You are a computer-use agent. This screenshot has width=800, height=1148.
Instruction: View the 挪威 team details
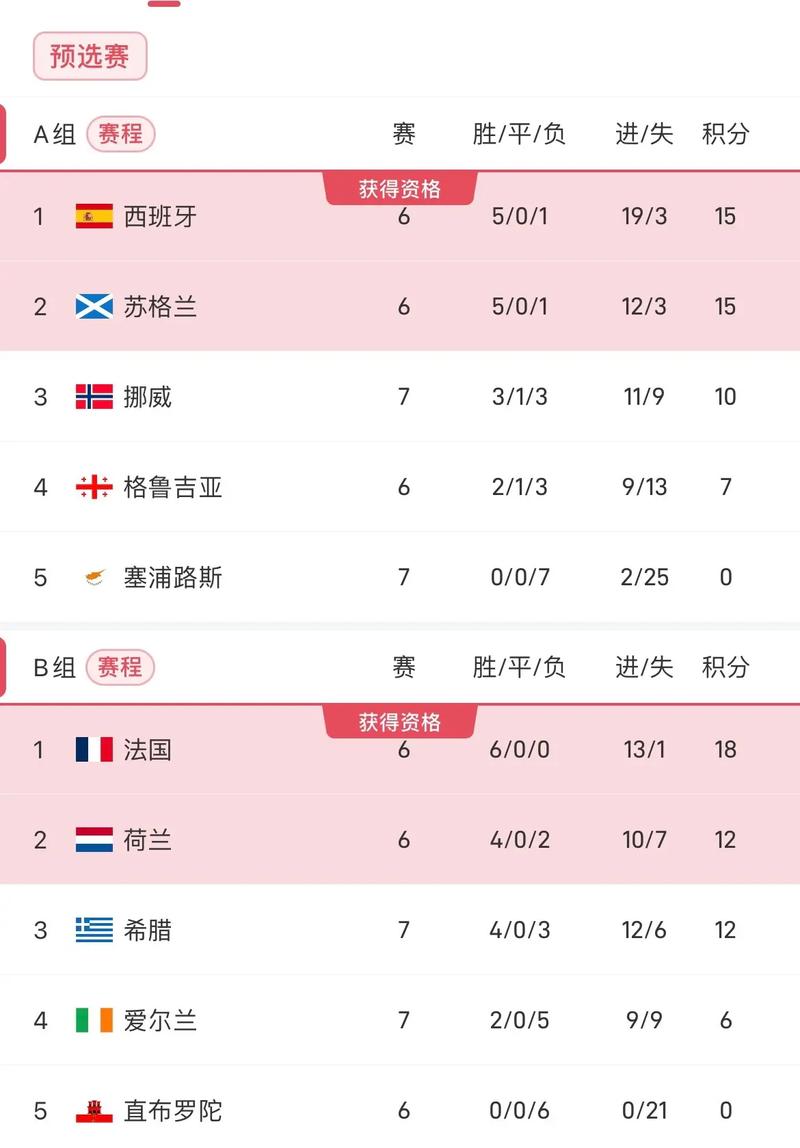(148, 397)
